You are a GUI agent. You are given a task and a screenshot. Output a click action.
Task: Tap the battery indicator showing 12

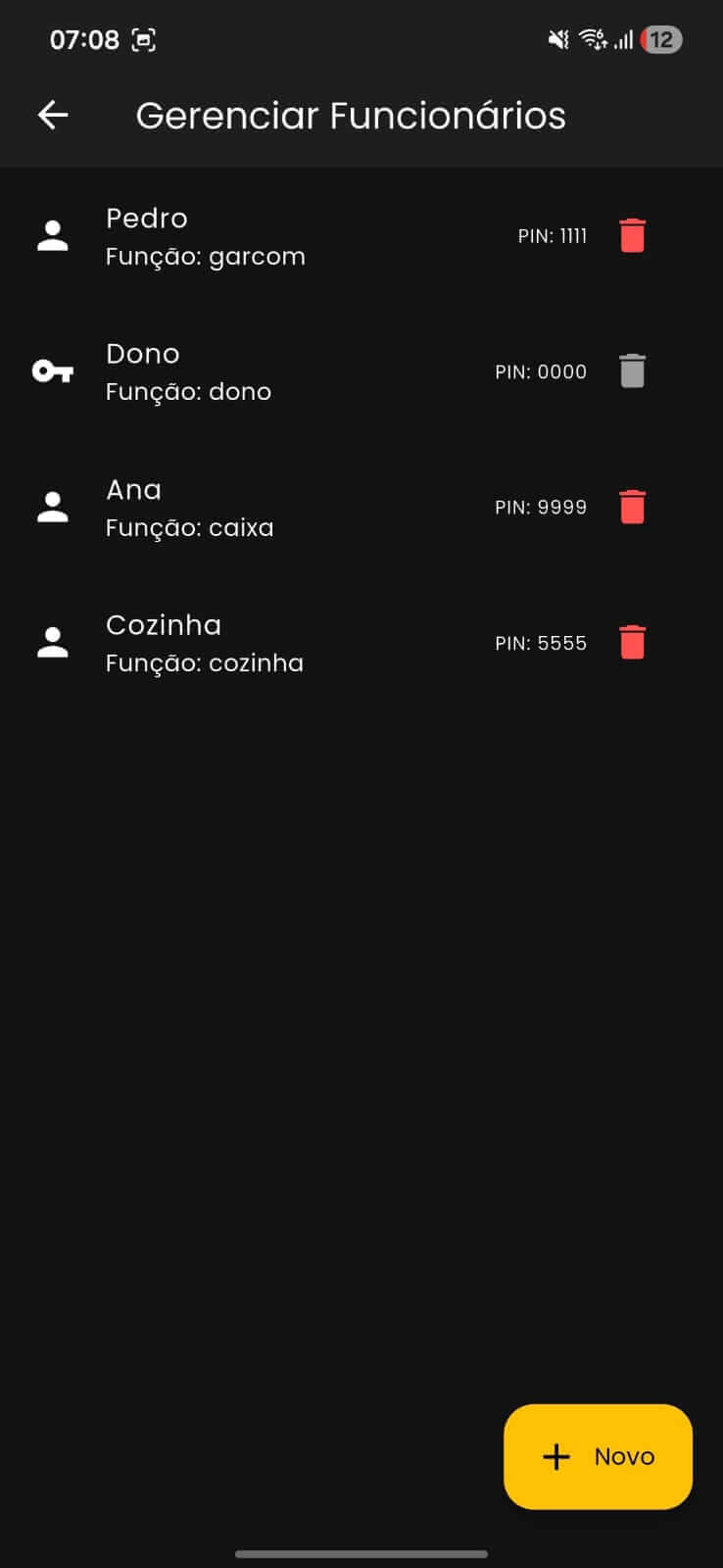pos(662,39)
